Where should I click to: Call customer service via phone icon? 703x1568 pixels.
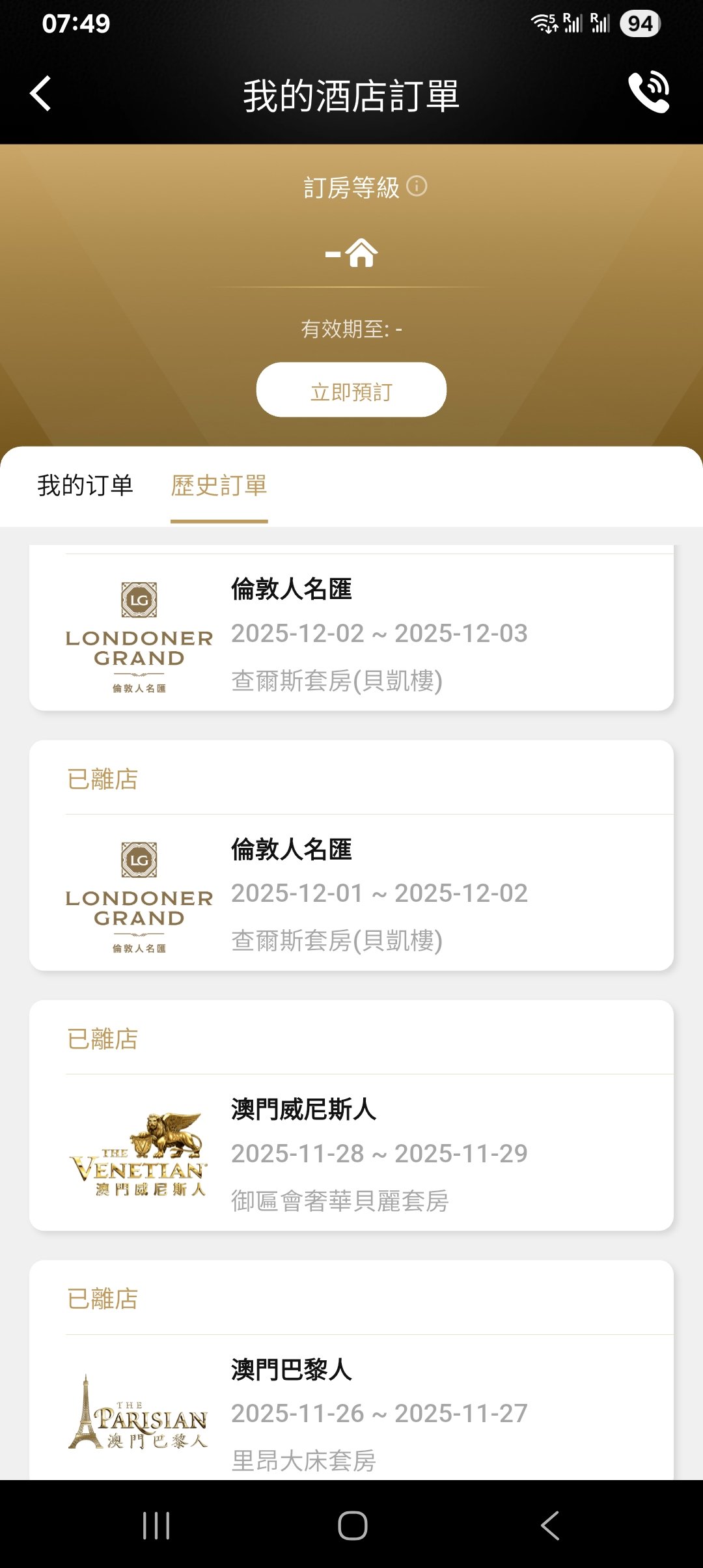tap(648, 92)
